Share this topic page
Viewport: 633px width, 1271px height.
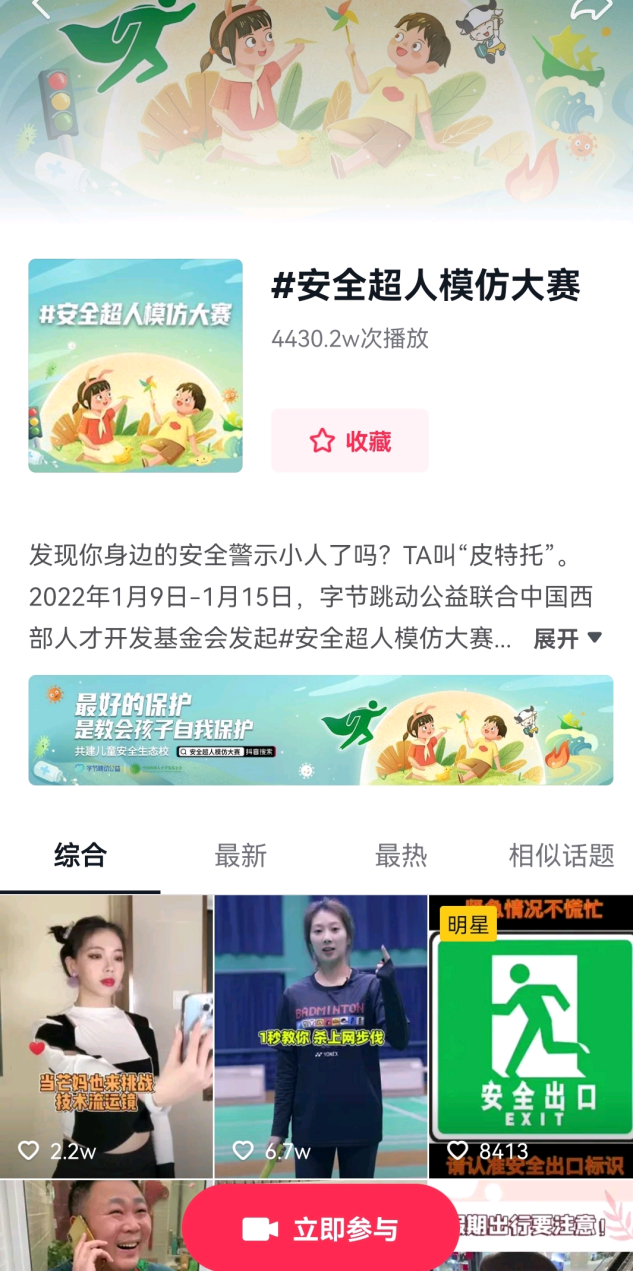coord(591,9)
